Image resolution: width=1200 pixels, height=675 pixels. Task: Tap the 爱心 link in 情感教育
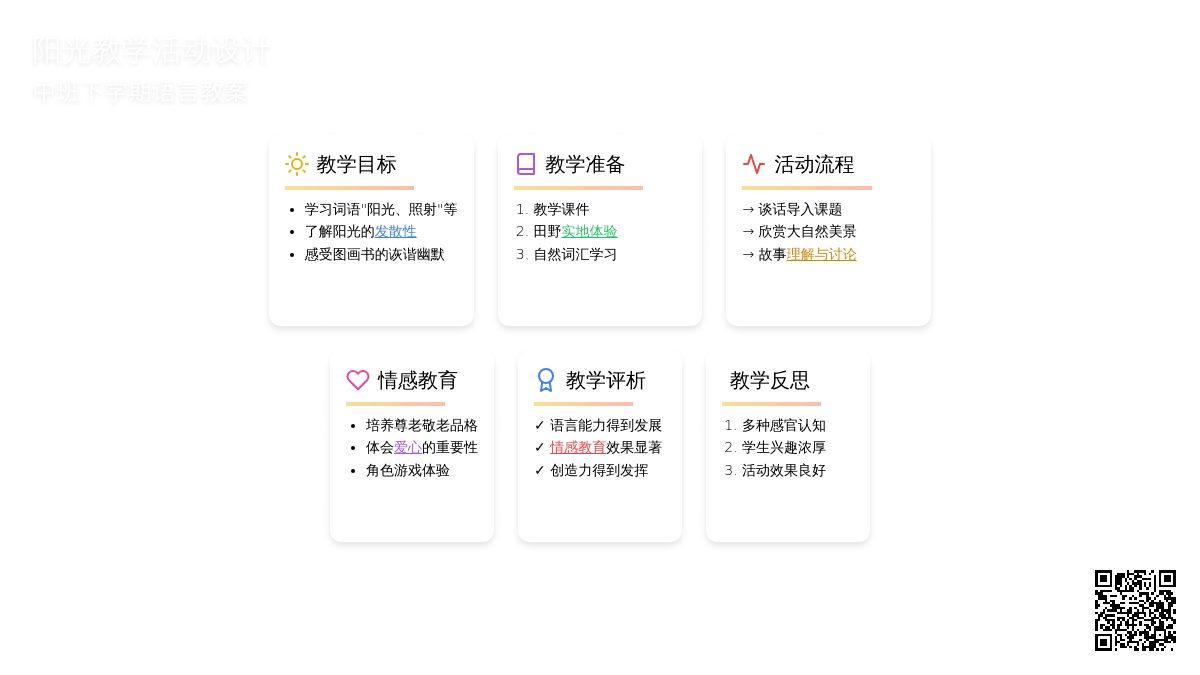click(x=407, y=448)
